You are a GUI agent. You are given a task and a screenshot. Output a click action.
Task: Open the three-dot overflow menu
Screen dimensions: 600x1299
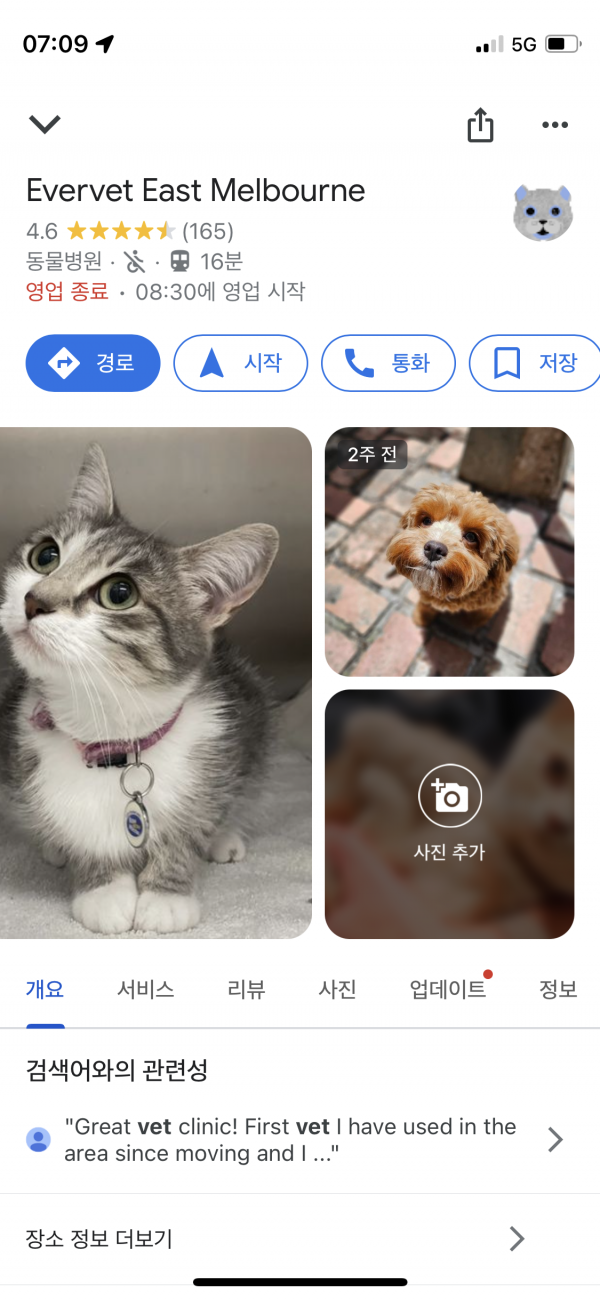pos(554,125)
